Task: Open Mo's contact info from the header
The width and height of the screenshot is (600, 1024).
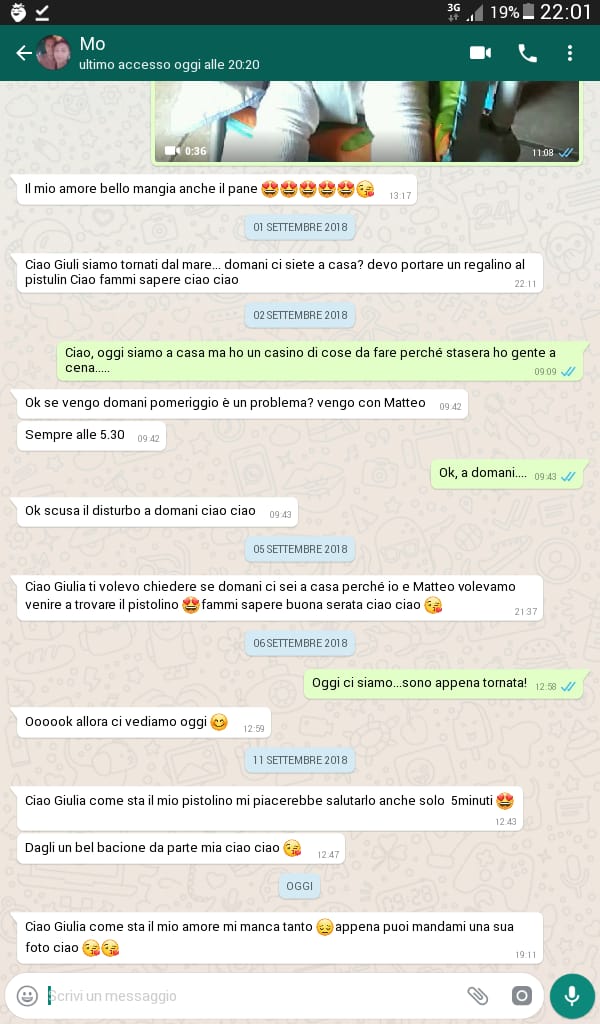Action: pos(169,53)
